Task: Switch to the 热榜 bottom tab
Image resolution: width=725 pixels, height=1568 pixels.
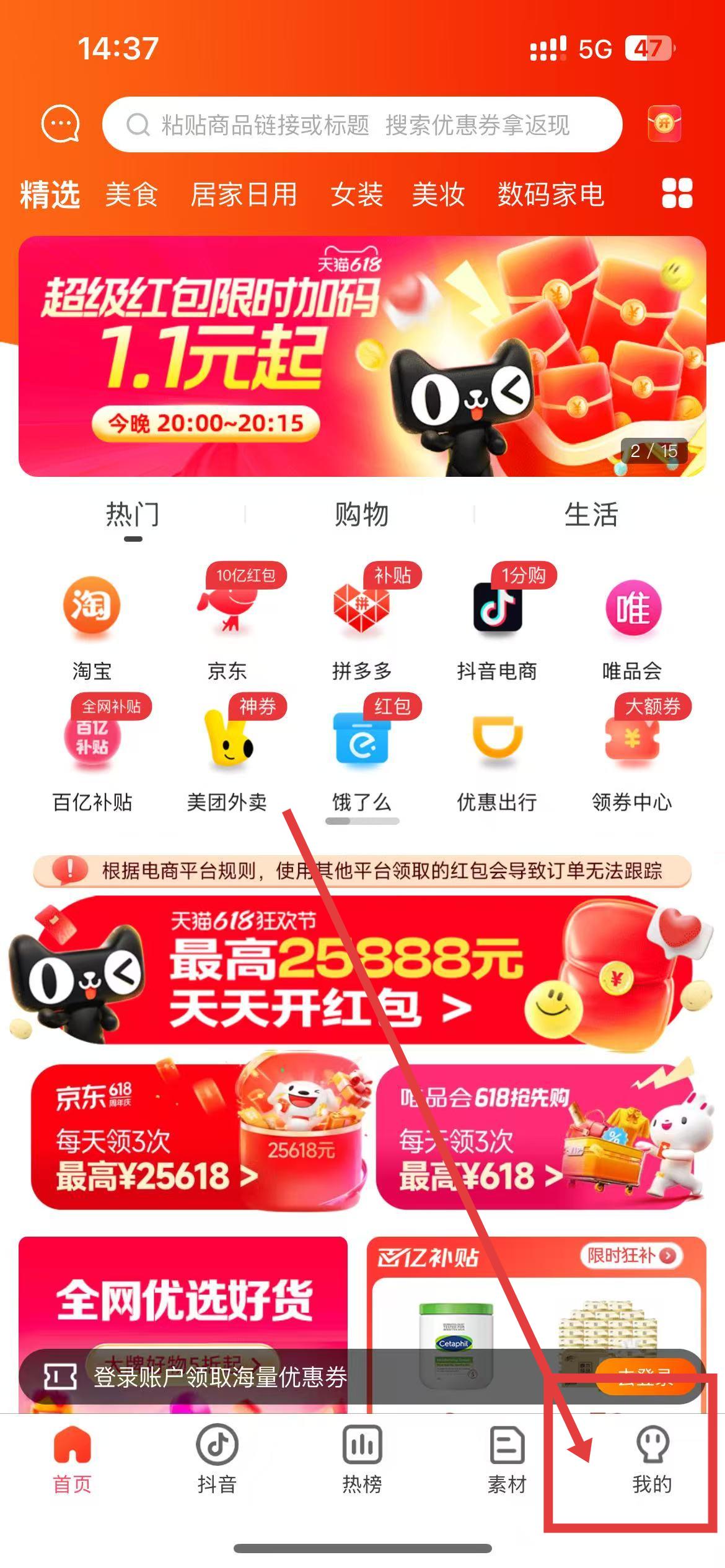Action: (362, 1458)
